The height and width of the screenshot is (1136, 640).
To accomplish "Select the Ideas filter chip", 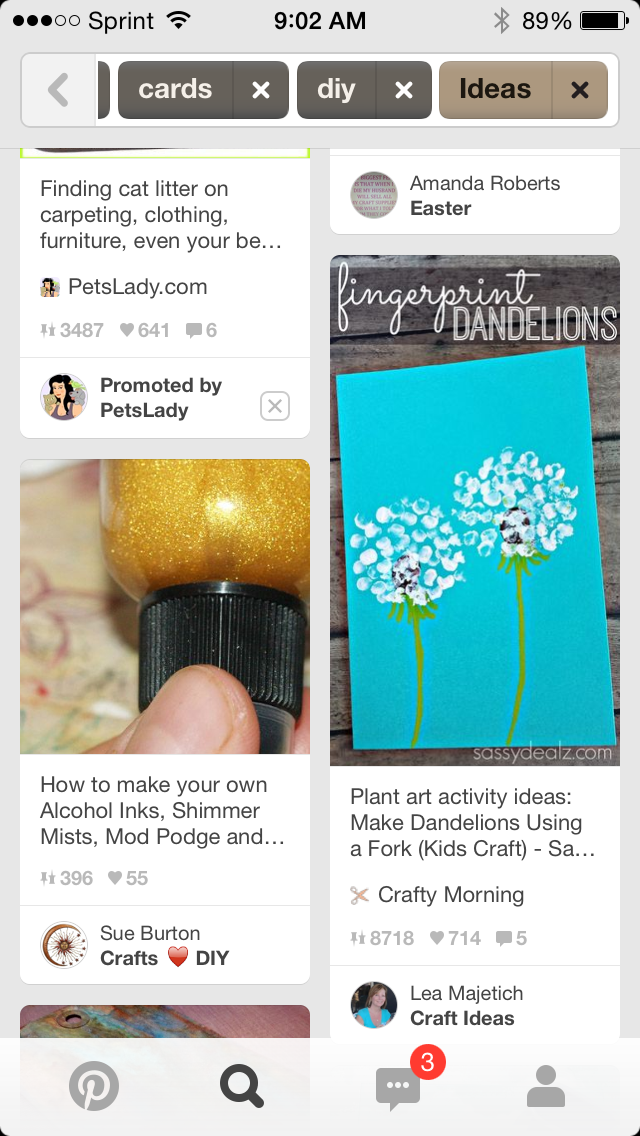I will 496,90.
